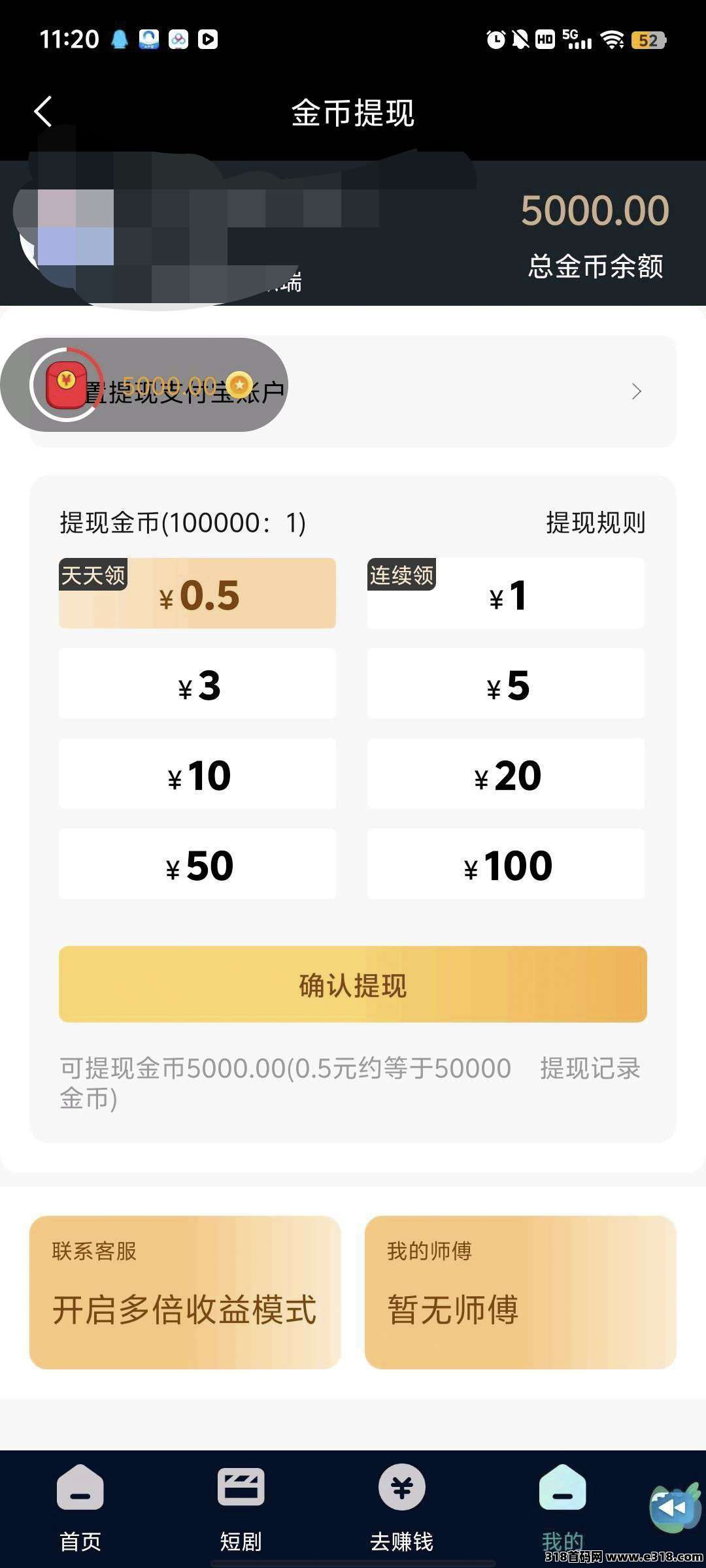This screenshot has width=706, height=1568.
Task: Pick the ¥20 withdrawal option
Action: (x=506, y=774)
